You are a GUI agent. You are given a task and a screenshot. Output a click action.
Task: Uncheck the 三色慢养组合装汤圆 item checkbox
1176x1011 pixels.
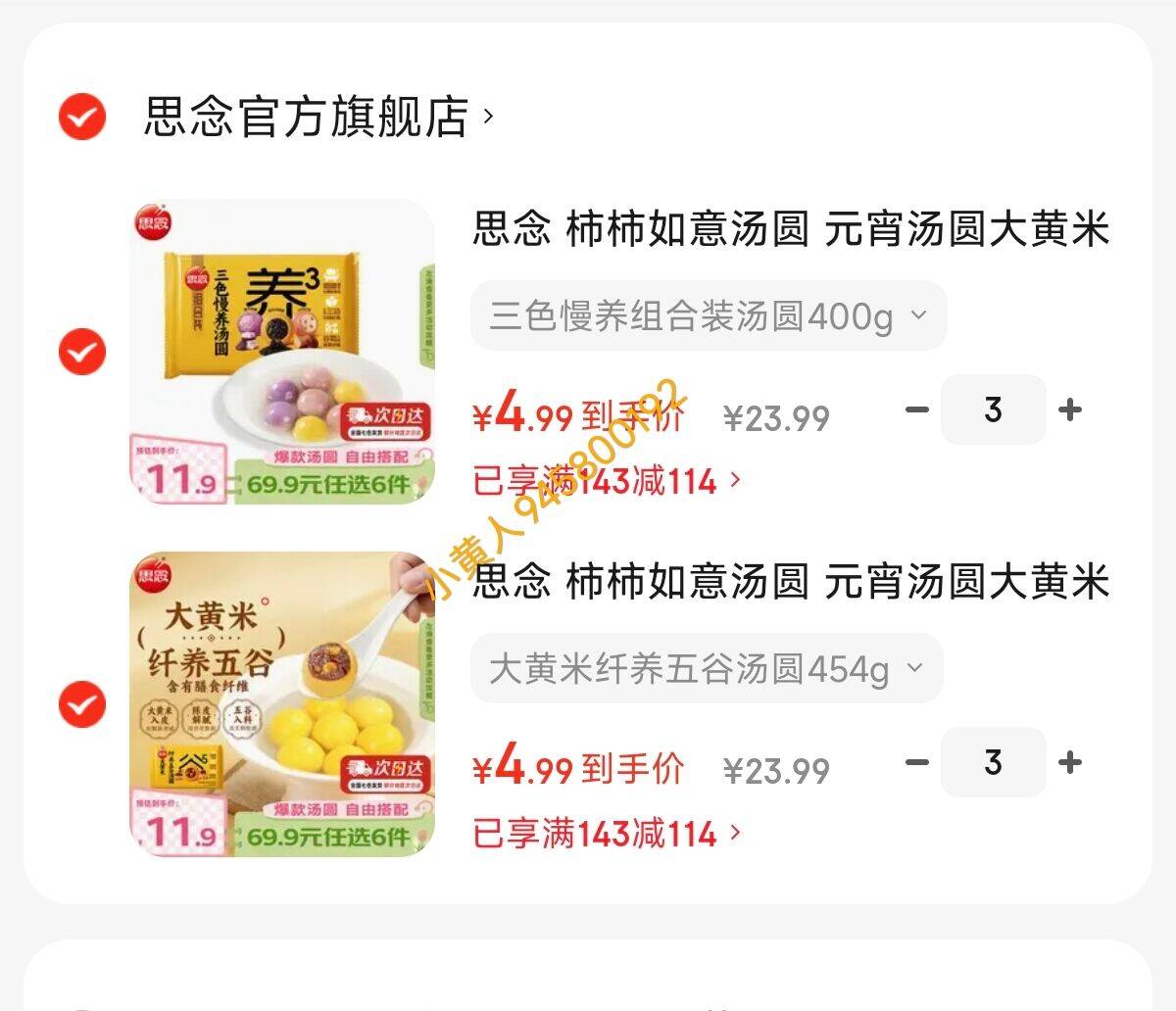coord(82,351)
